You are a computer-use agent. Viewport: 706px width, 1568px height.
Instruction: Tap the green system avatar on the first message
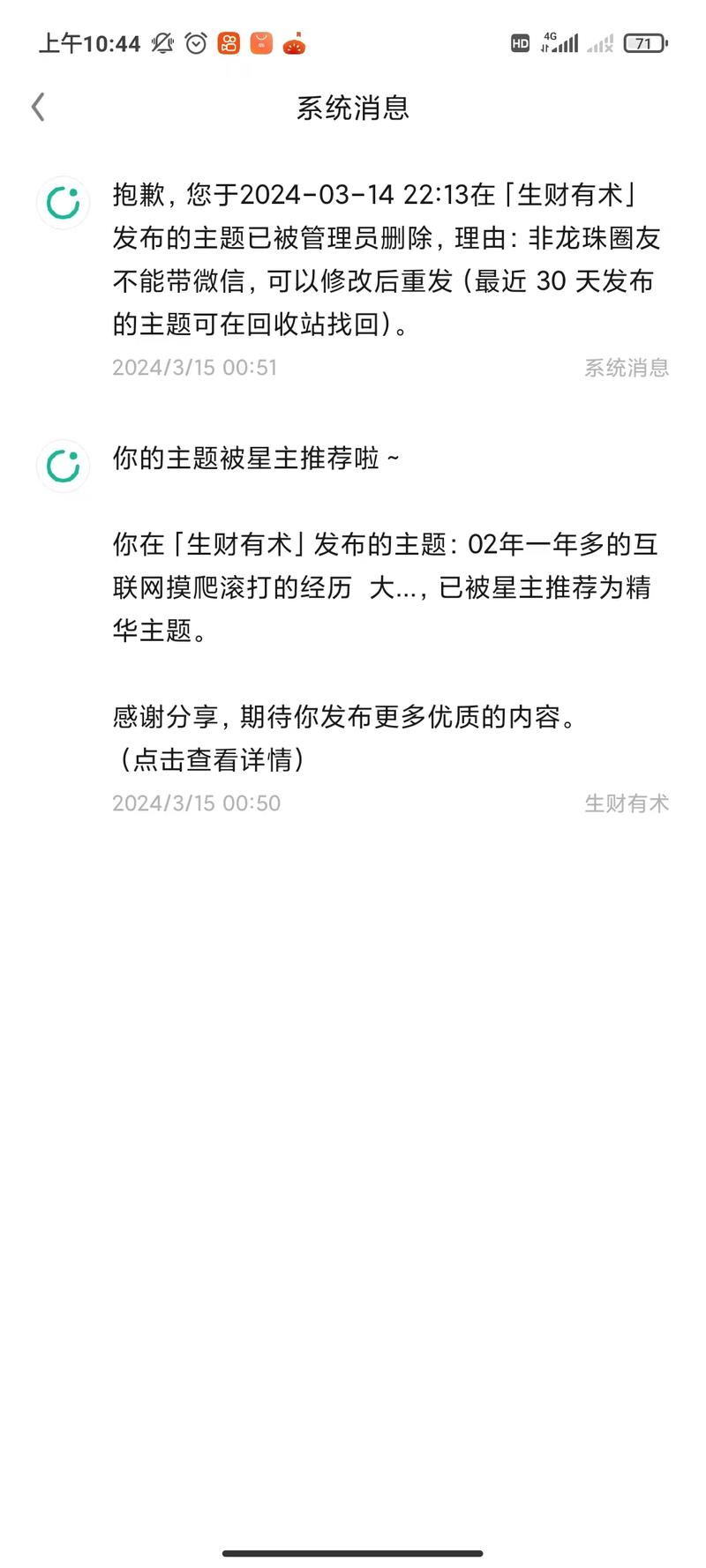63,201
